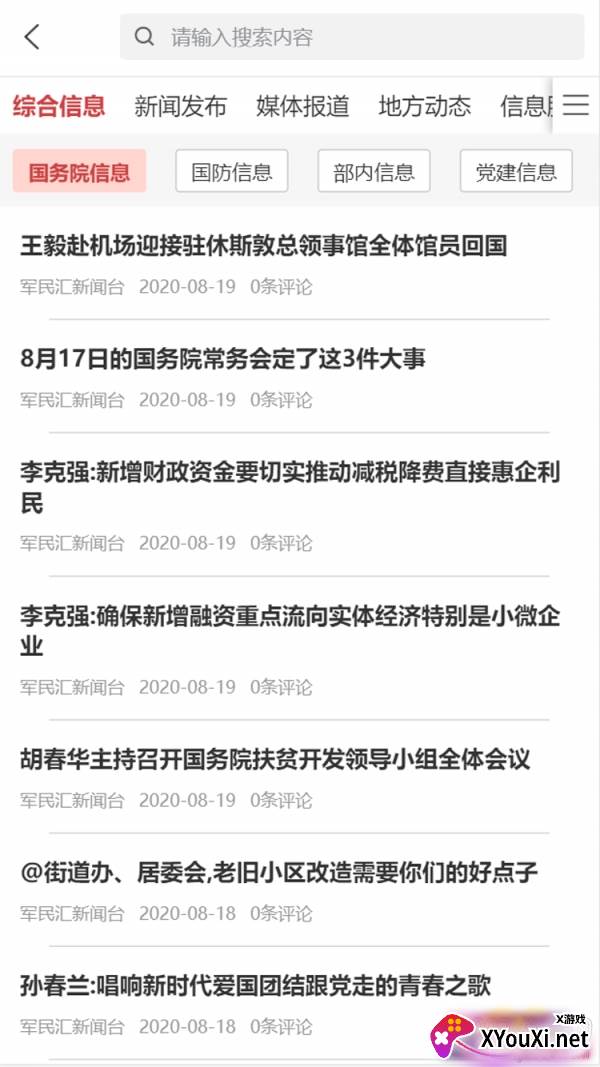Open 孙春兰 article on 青春之歌
This screenshot has height=1067, width=600.
pos(256,985)
